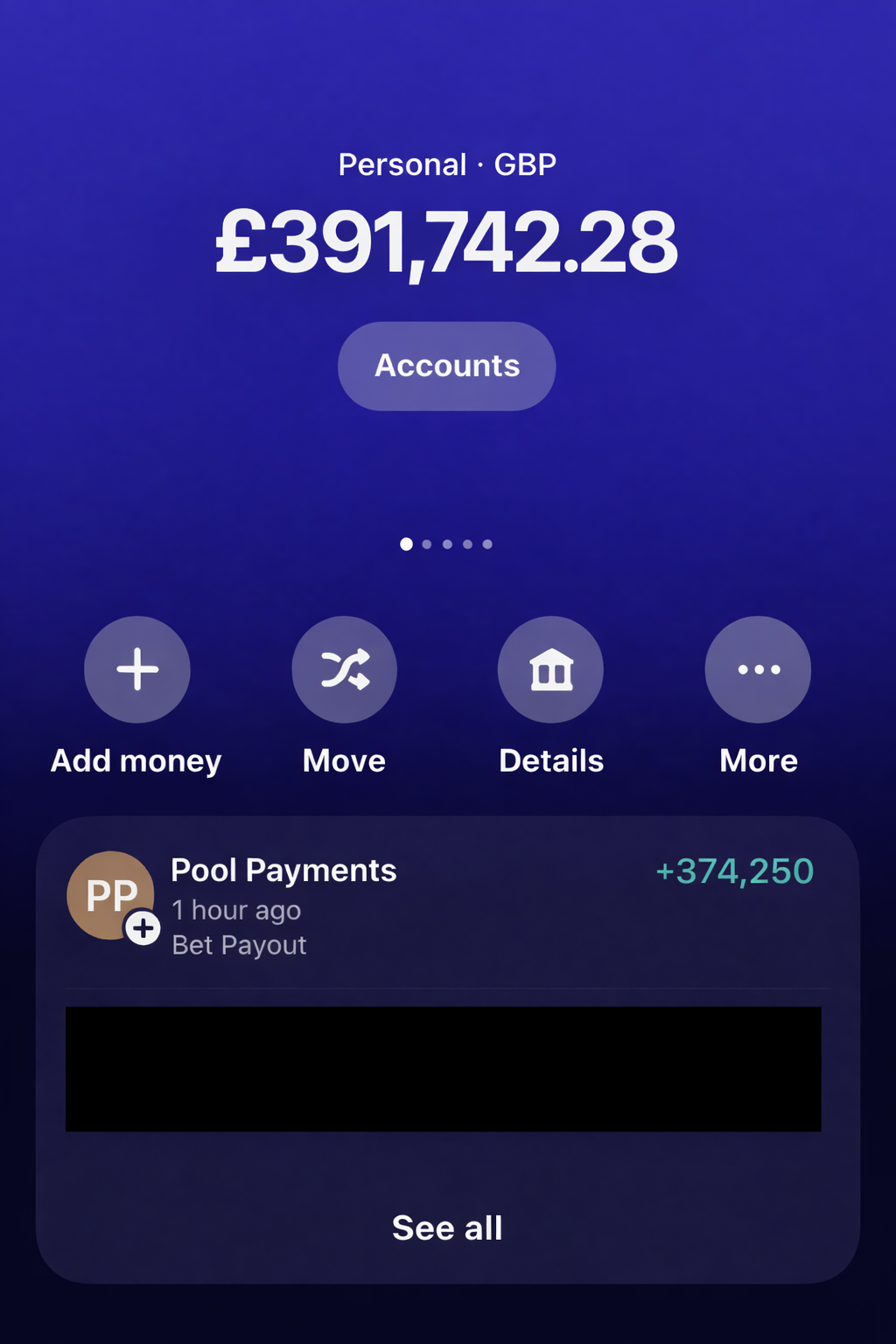
Task: Select the Move money button
Action: click(x=344, y=669)
